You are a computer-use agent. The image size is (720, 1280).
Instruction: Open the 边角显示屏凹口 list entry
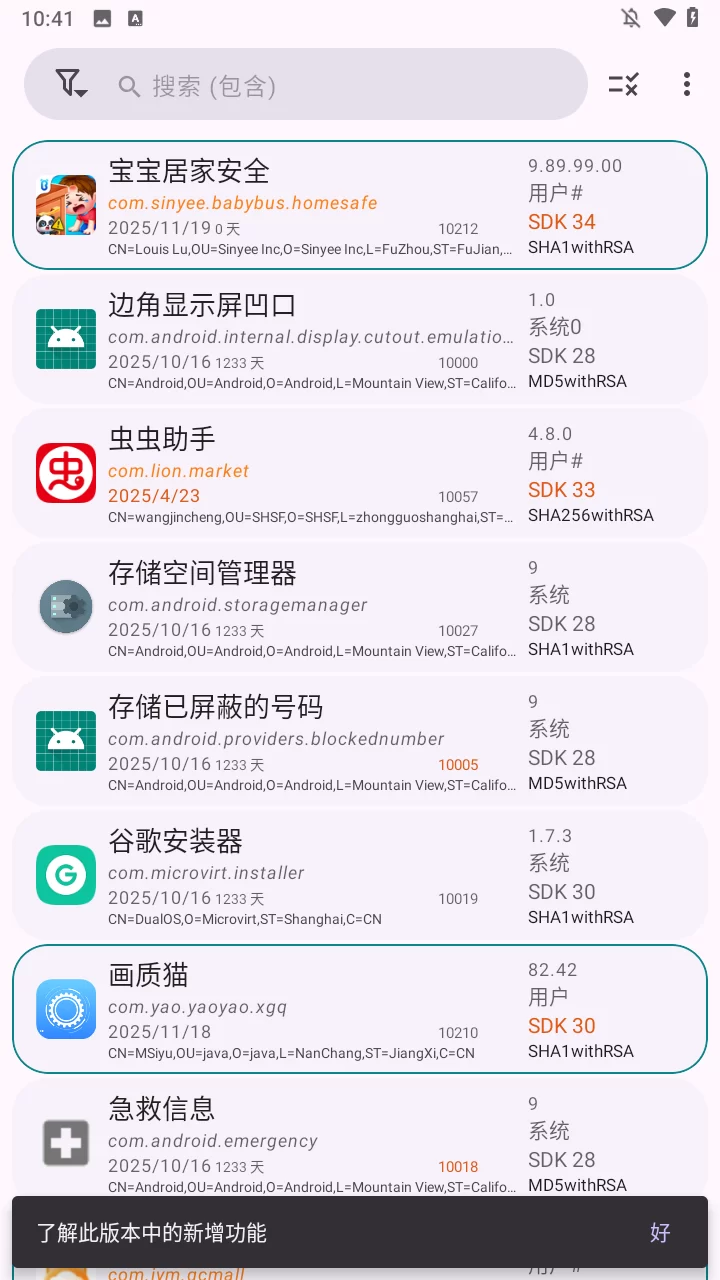pos(360,338)
